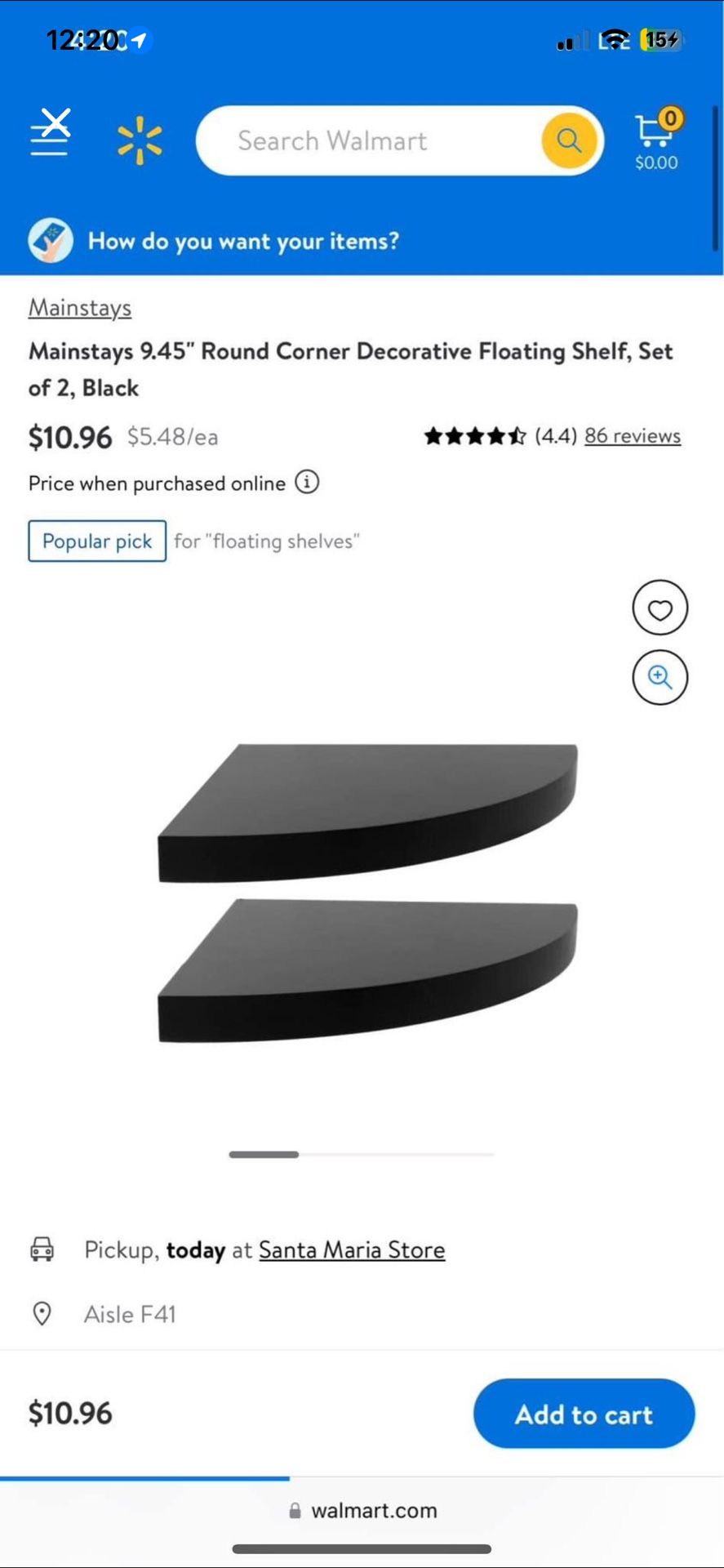The image size is (724, 1568).
Task: Tap the yellow search magnifier button
Action: click(569, 140)
